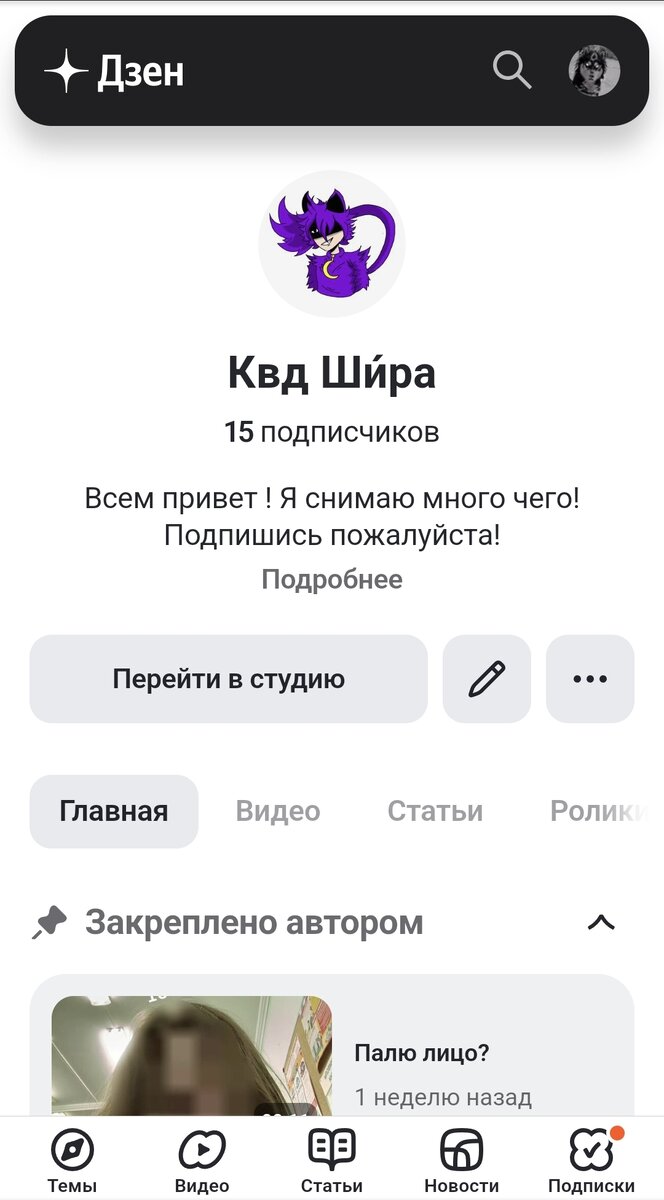Screen dimensions: 664x1200
Task: Switch to the Видео channel tab
Action: click(278, 811)
